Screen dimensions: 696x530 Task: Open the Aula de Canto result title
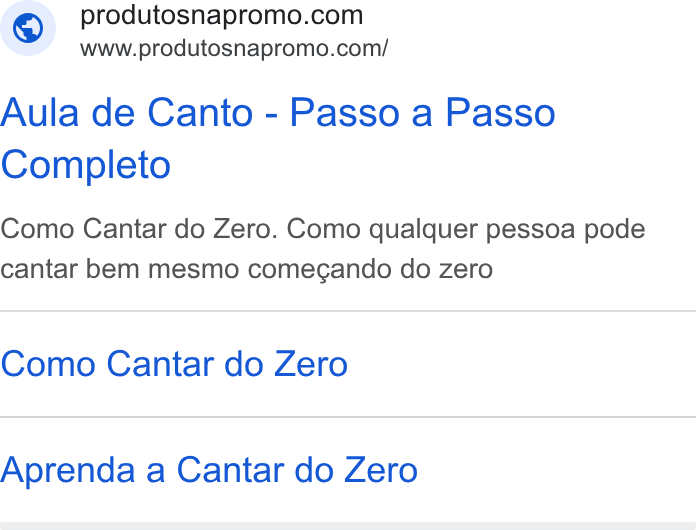click(x=278, y=138)
